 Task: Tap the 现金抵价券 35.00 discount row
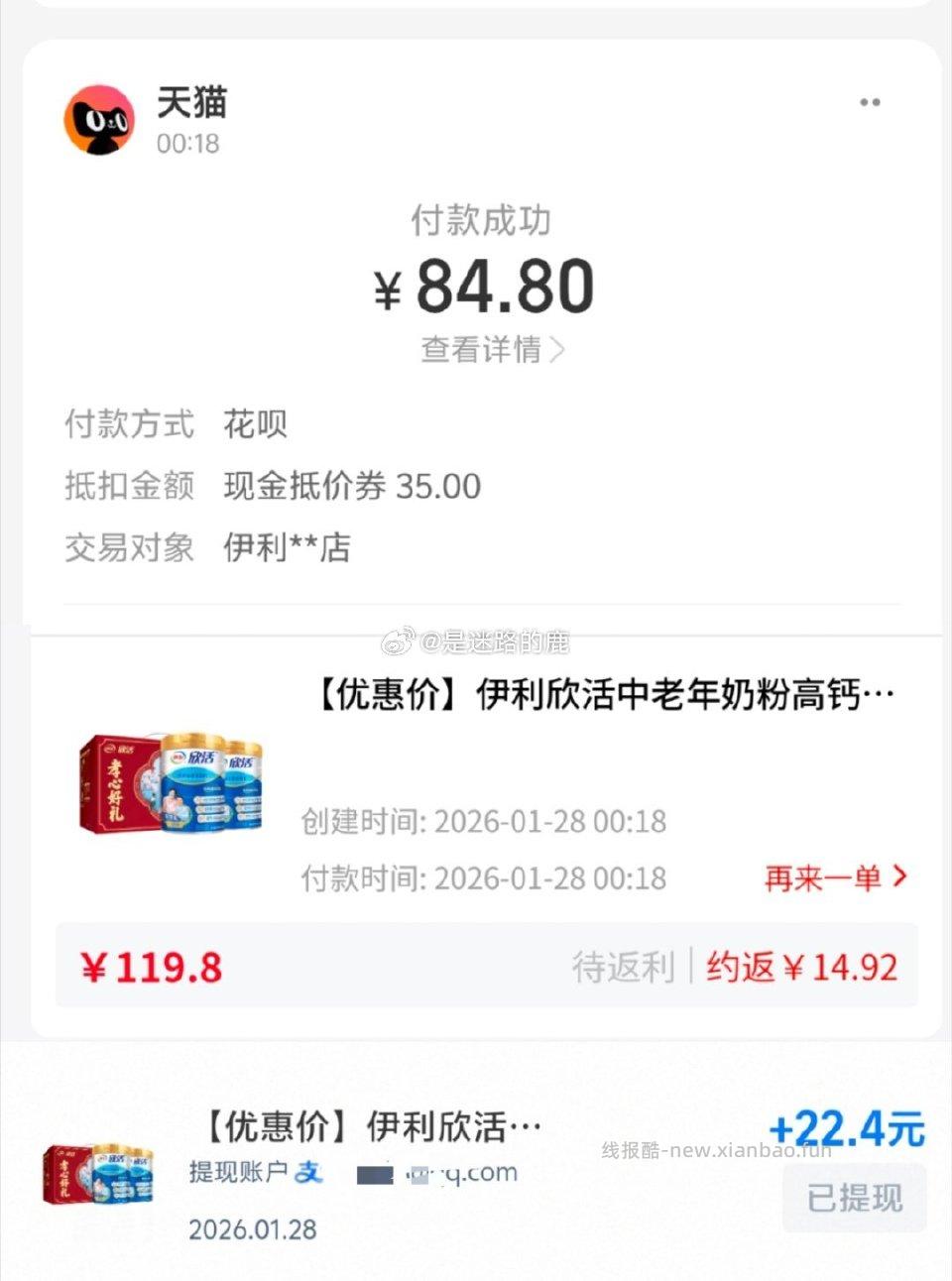coord(351,486)
